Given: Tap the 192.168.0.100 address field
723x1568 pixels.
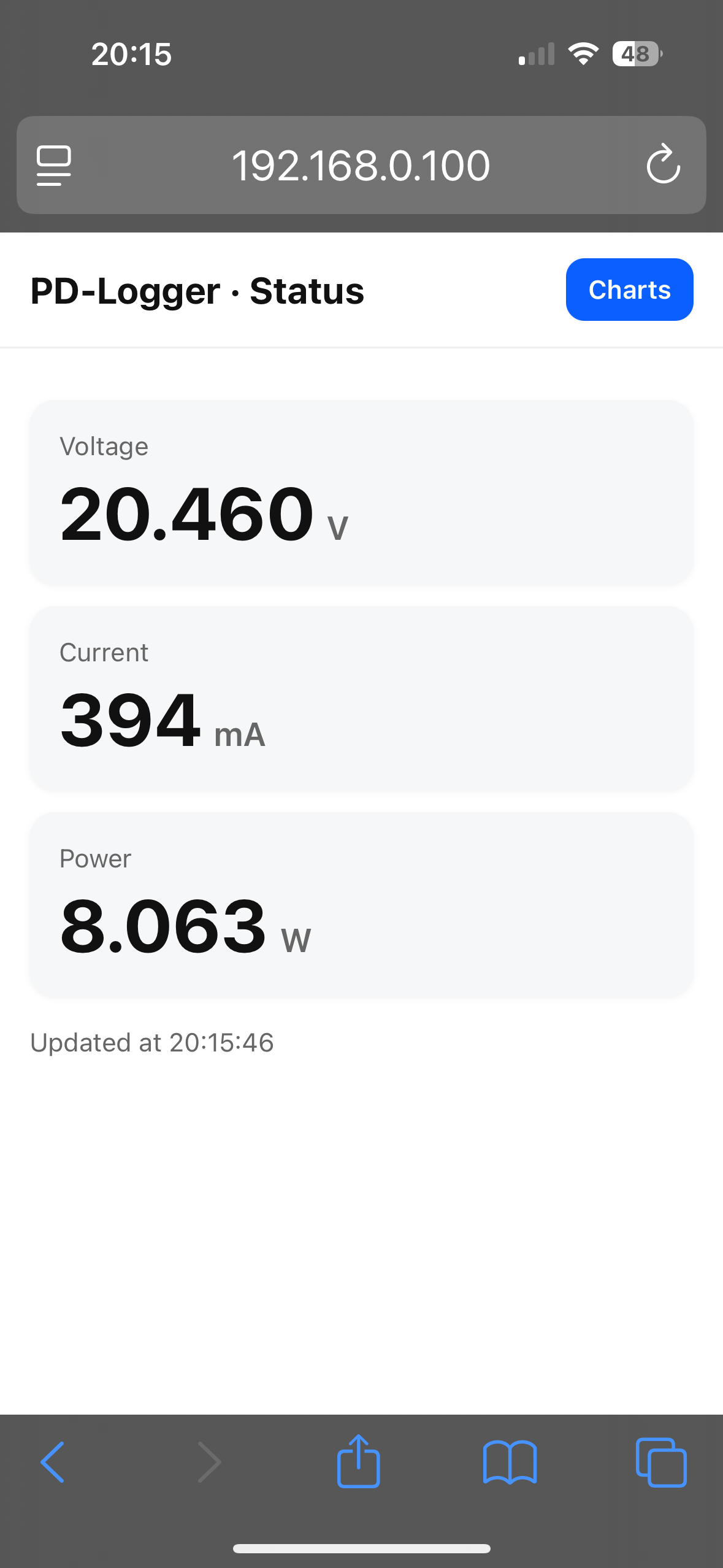Looking at the screenshot, I should [x=361, y=165].
